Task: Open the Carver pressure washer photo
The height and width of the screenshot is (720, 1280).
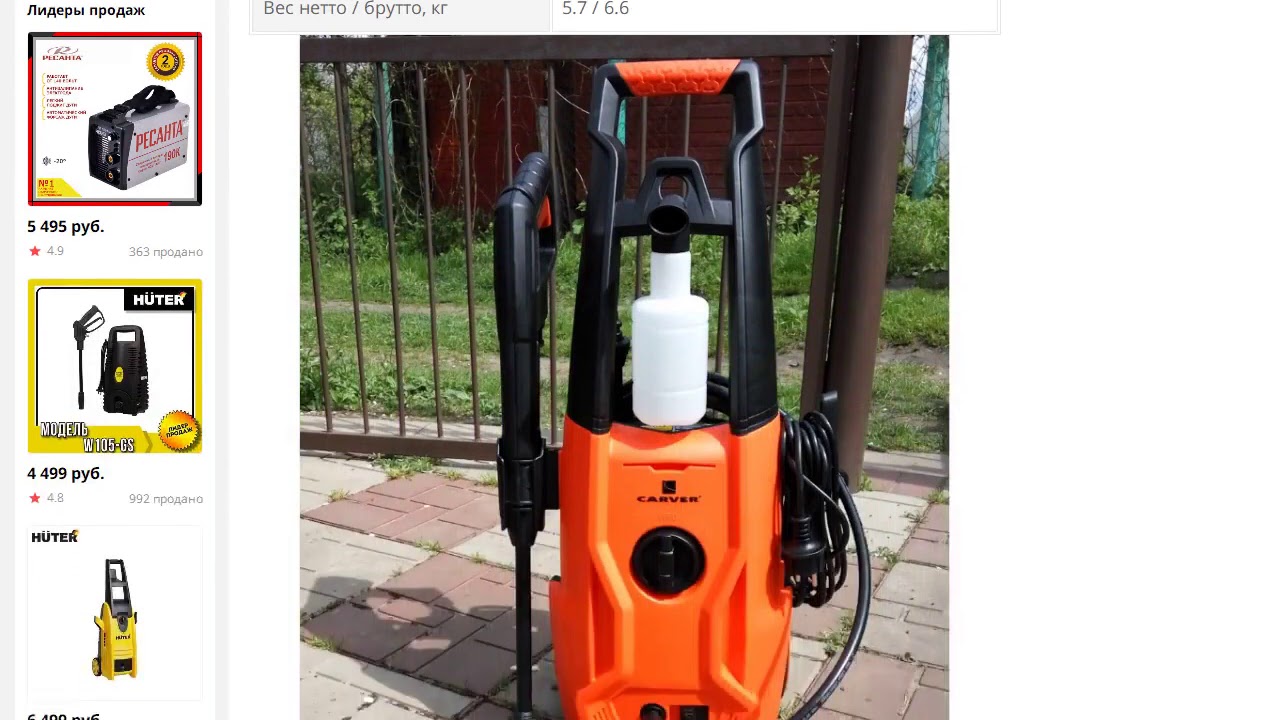Action: click(624, 377)
